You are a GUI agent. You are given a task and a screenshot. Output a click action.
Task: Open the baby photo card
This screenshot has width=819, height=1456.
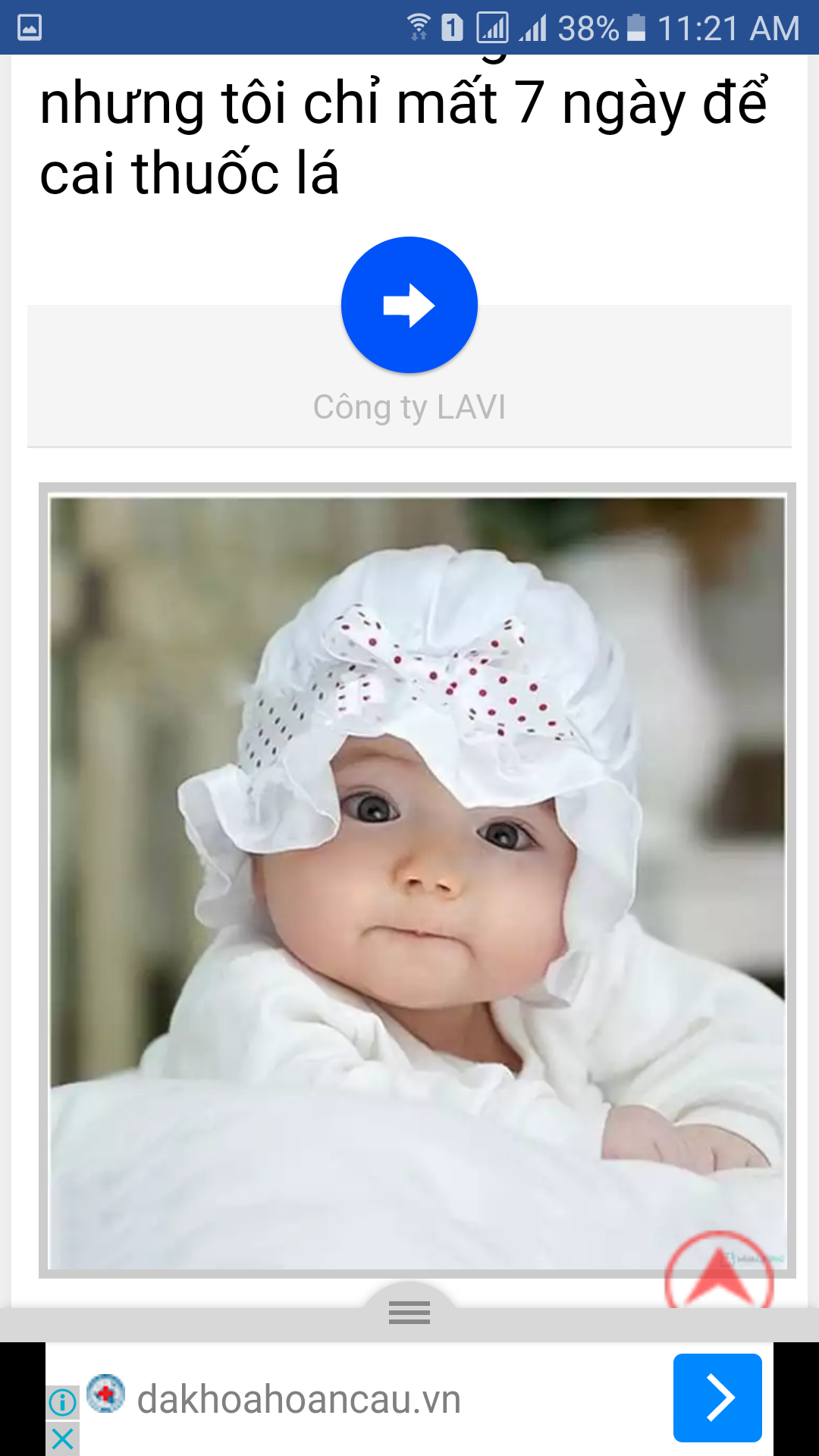tap(417, 880)
